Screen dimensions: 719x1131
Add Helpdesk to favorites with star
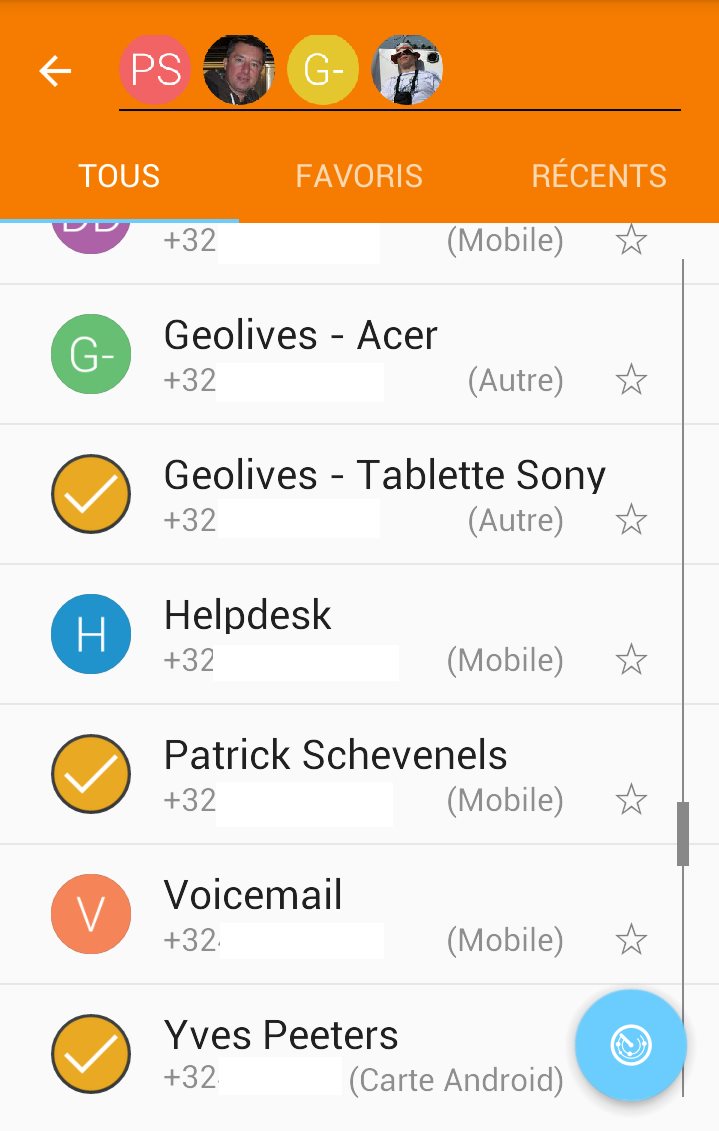tap(631, 660)
